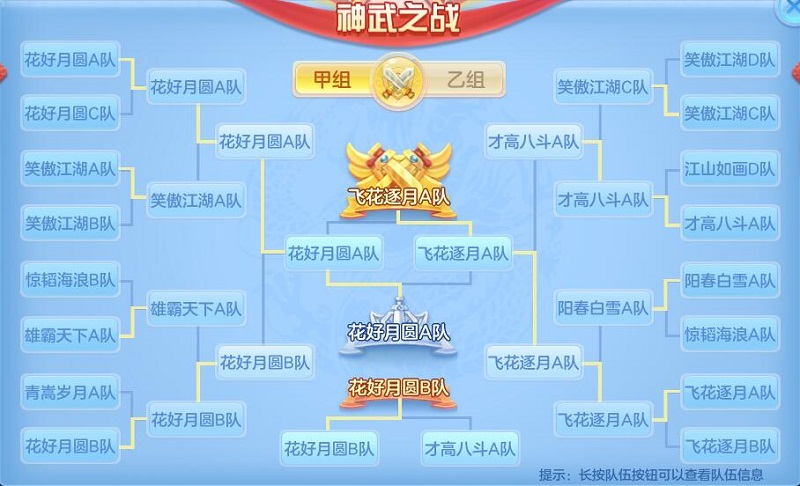This screenshot has height=486, width=800.
Task: Select the 花好月圆C队 team button
Action: point(70,113)
